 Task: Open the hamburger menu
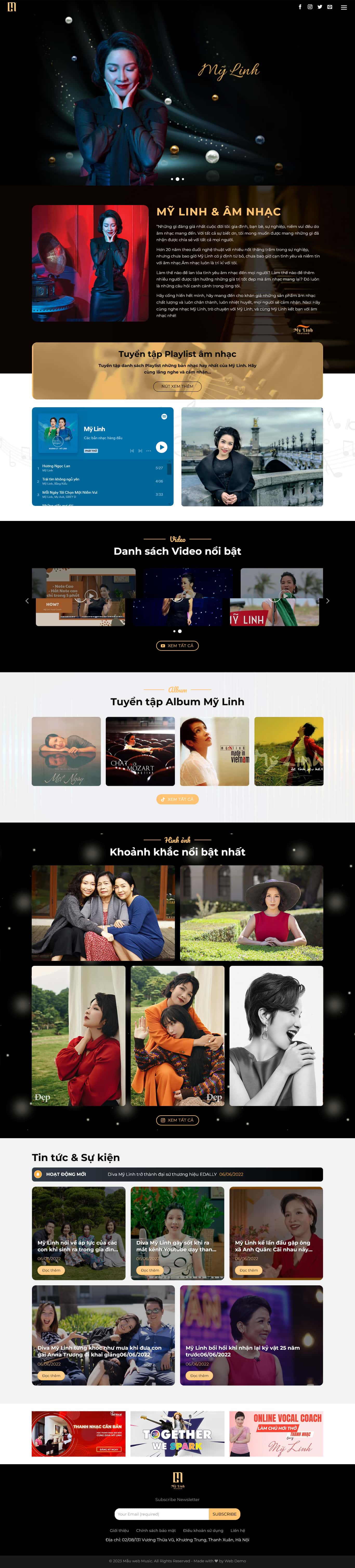pos(344,7)
